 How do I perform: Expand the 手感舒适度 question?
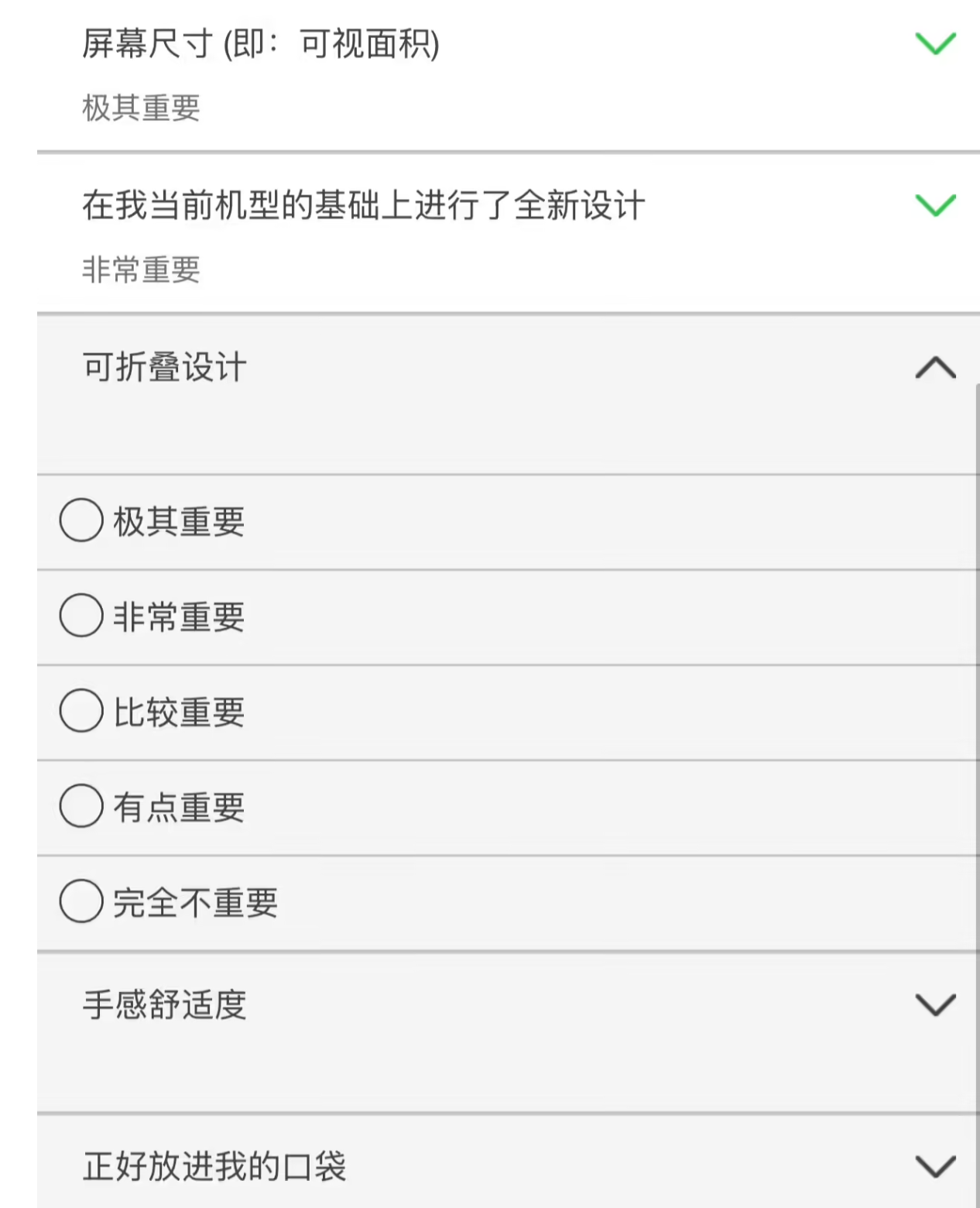coord(935,1005)
